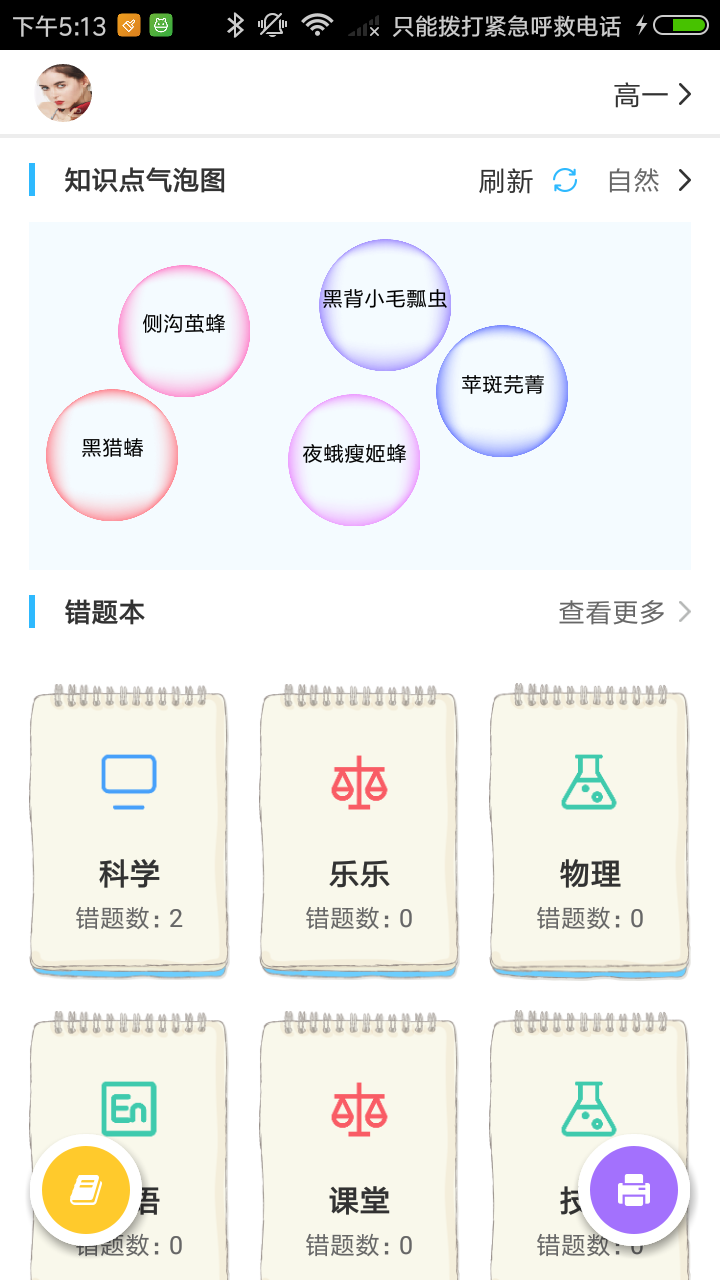The image size is (720, 1280).
Task: View more in 错题本 via 查看更多
Action: coord(624,612)
